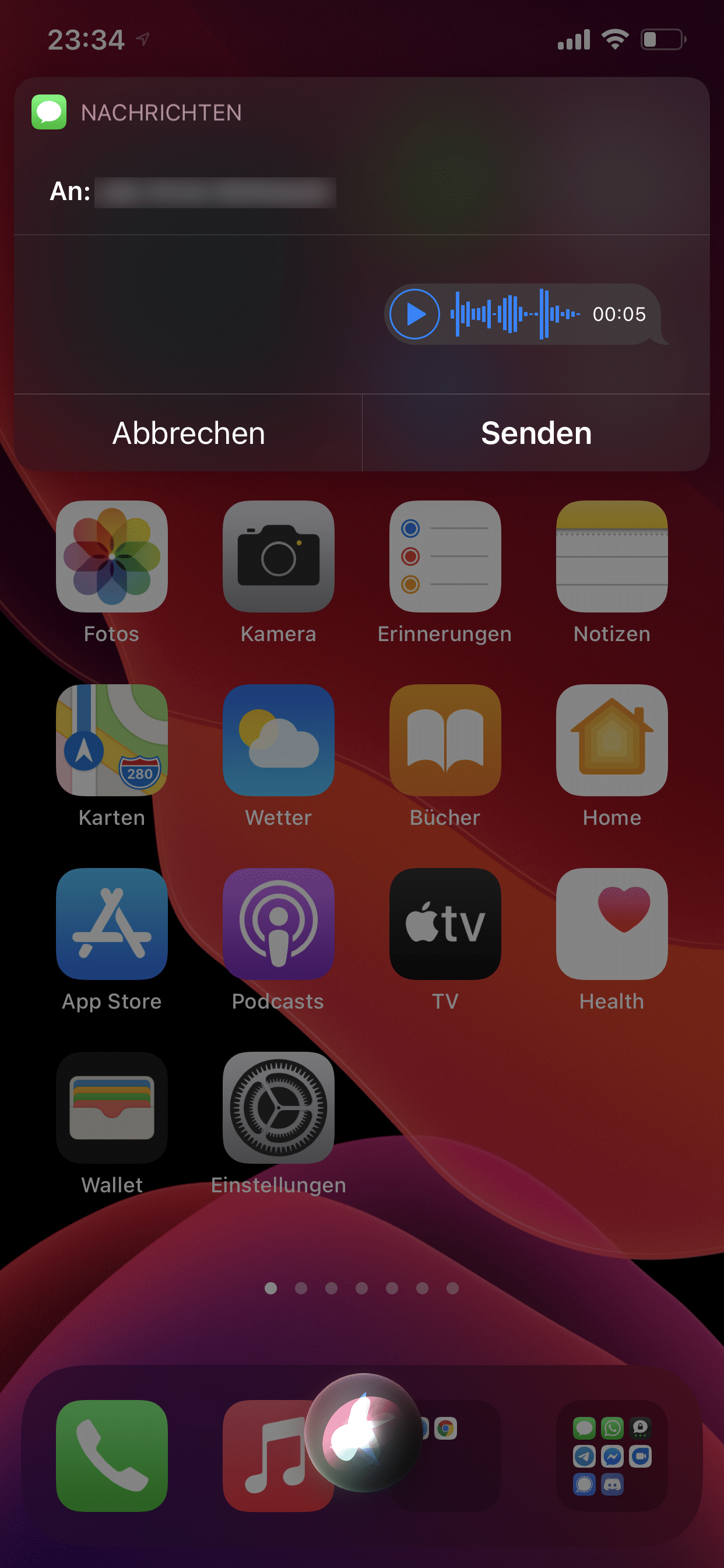724x1568 pixels.
Task: Send the audio message with Senden
Action: pos(535,433)
